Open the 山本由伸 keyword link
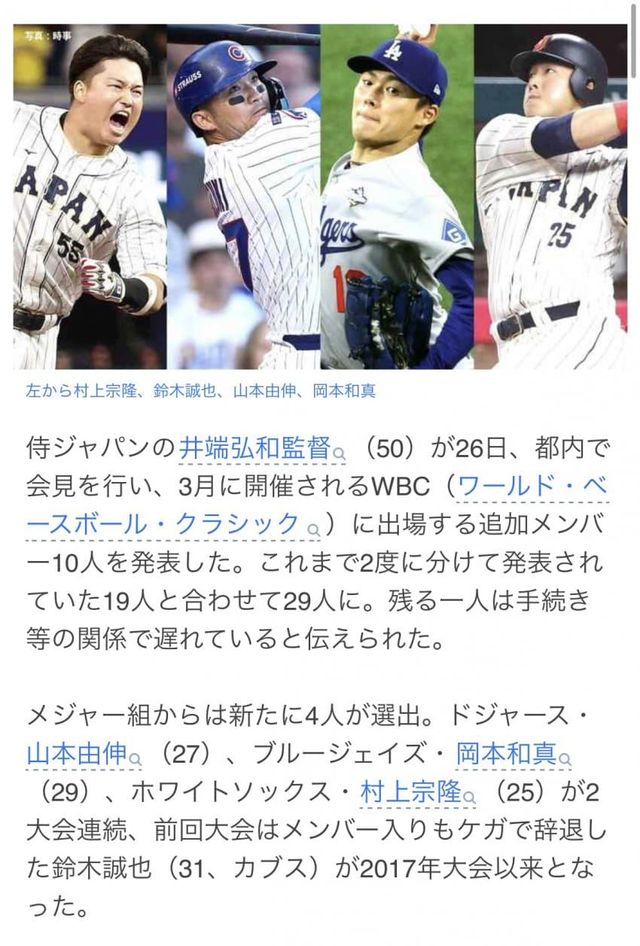The image size is (640, 946). [x=76, y=752]
